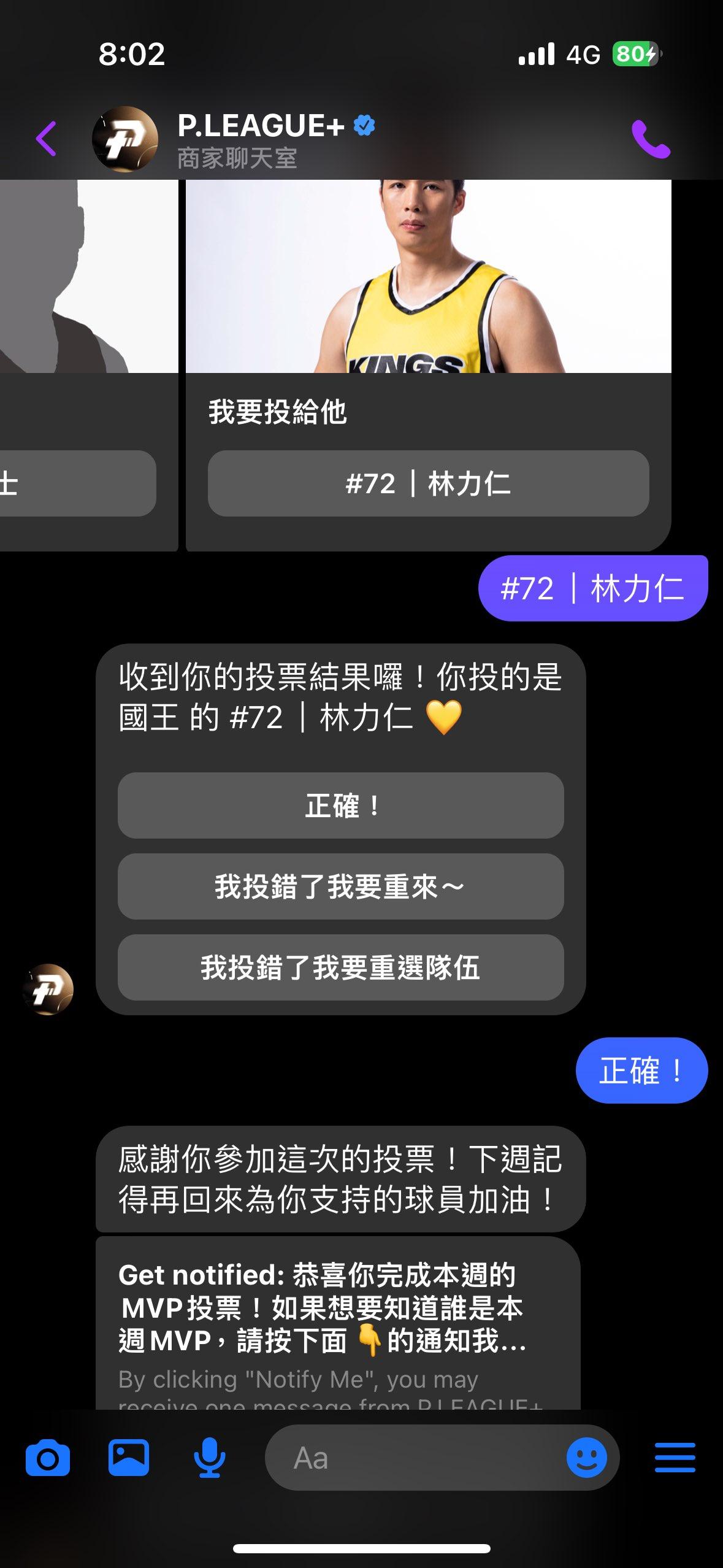Start a voice call with P.LEAGUE+
The image size is (723, 1568).
pos(651,139)
